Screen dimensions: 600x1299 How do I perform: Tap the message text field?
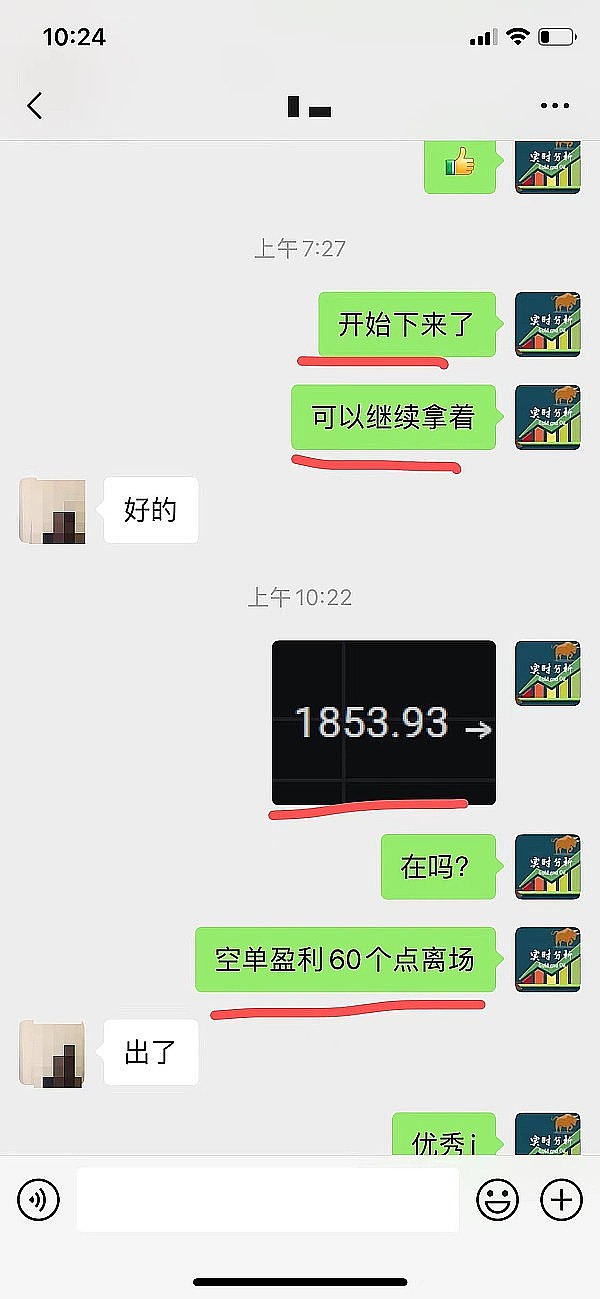(x=267, y=1199)
